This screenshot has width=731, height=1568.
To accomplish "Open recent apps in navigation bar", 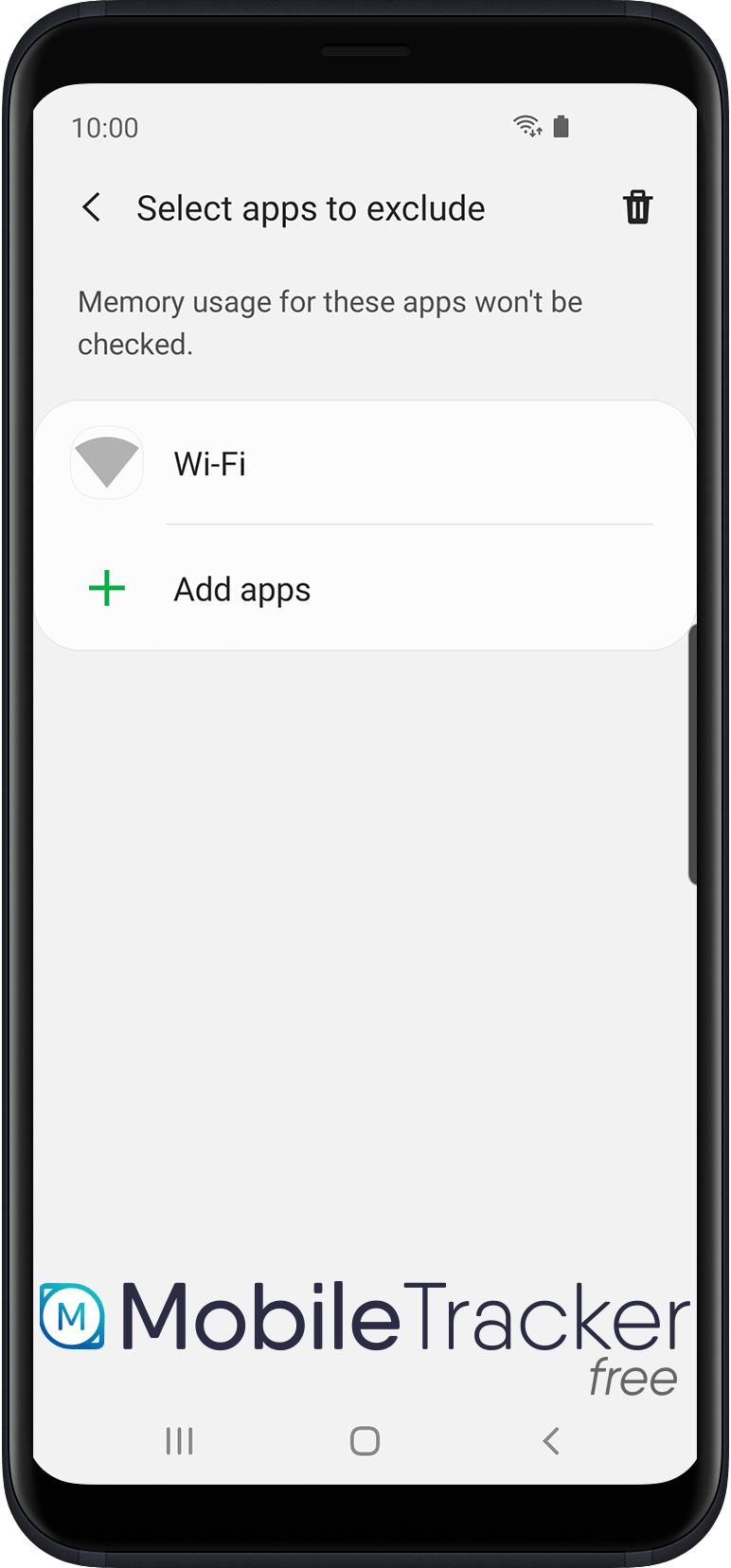I will [179, 1441].
